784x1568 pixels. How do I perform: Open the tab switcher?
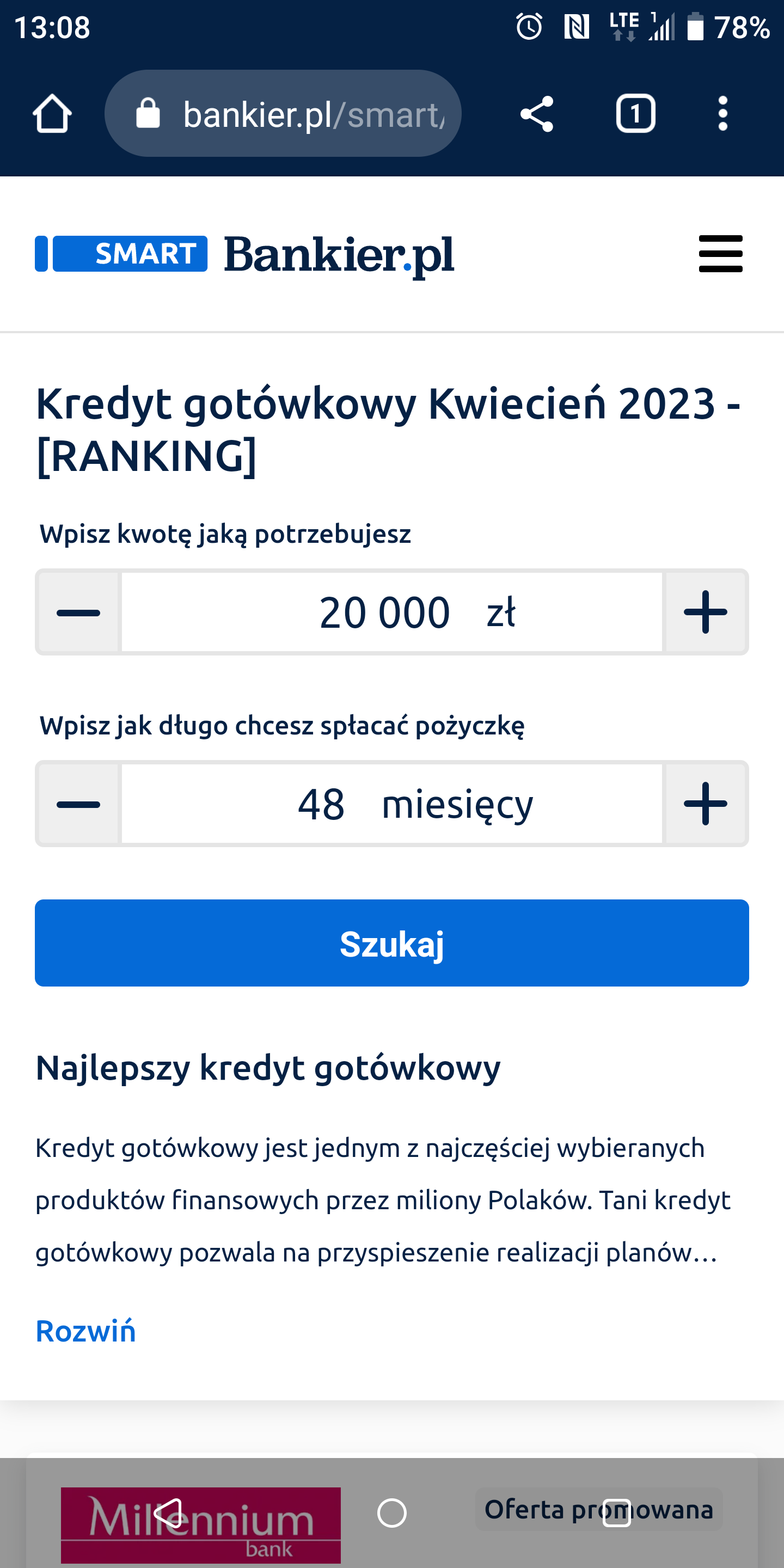click(x=635, y=114)
